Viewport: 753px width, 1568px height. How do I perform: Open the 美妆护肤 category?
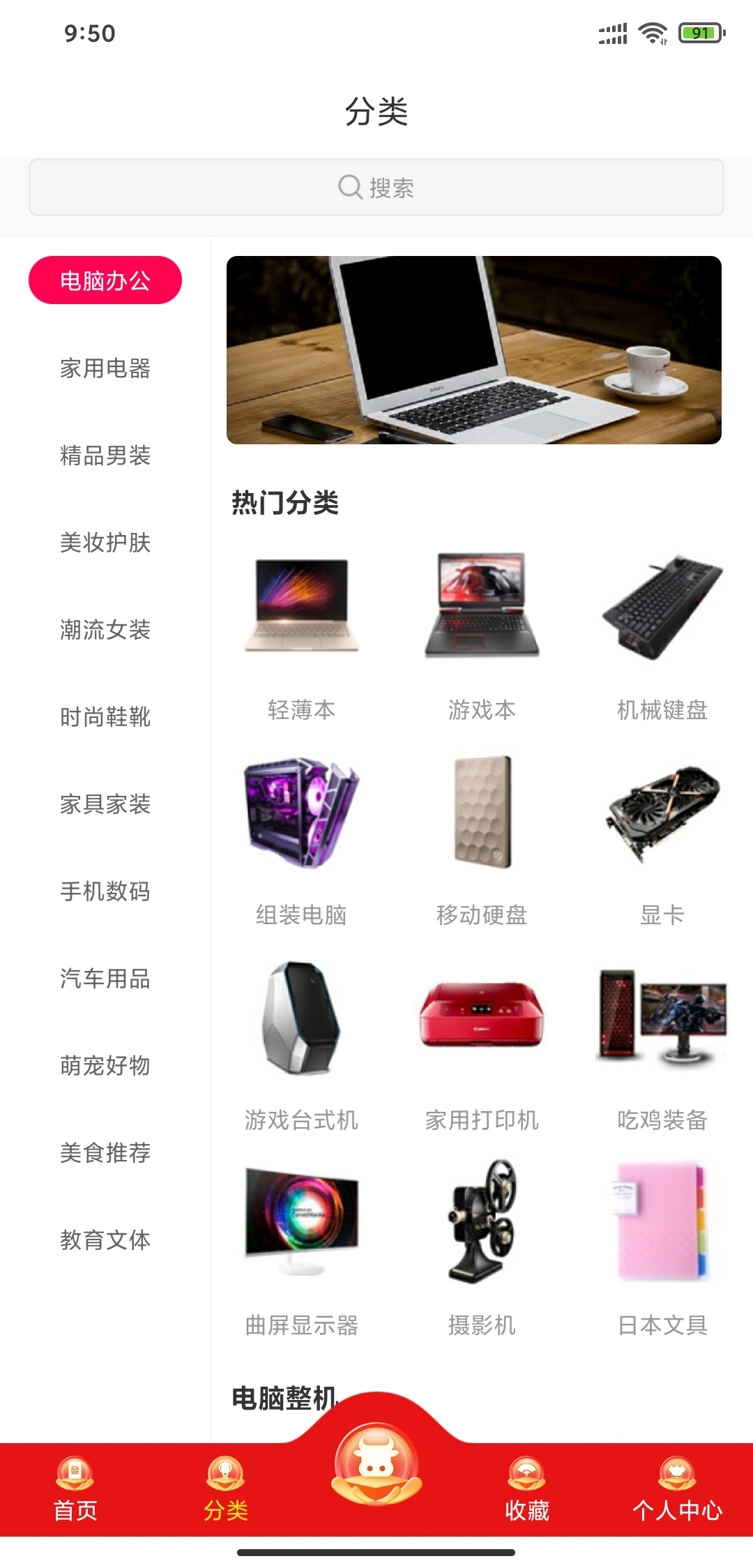tap(105, 543)
